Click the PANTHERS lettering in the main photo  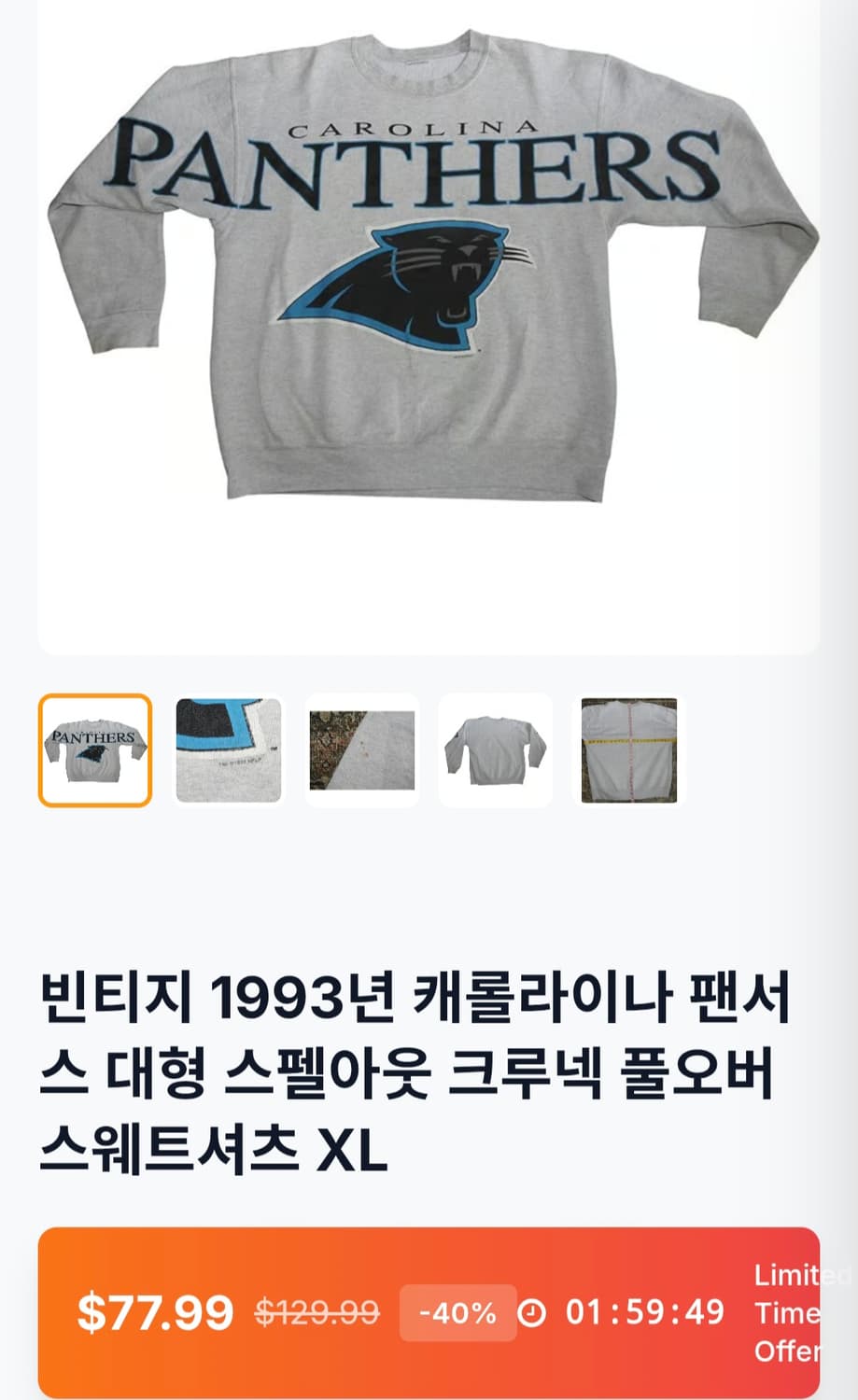click(x=414, y=171)
